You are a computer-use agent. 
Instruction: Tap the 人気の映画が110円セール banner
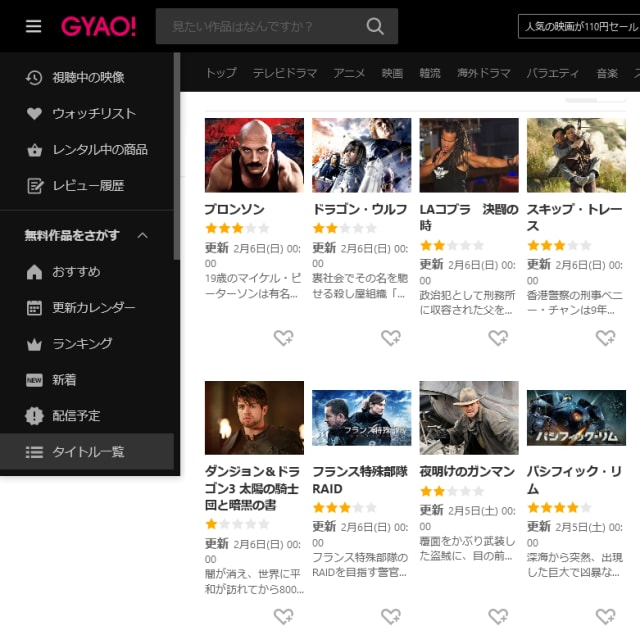(580, 27)
